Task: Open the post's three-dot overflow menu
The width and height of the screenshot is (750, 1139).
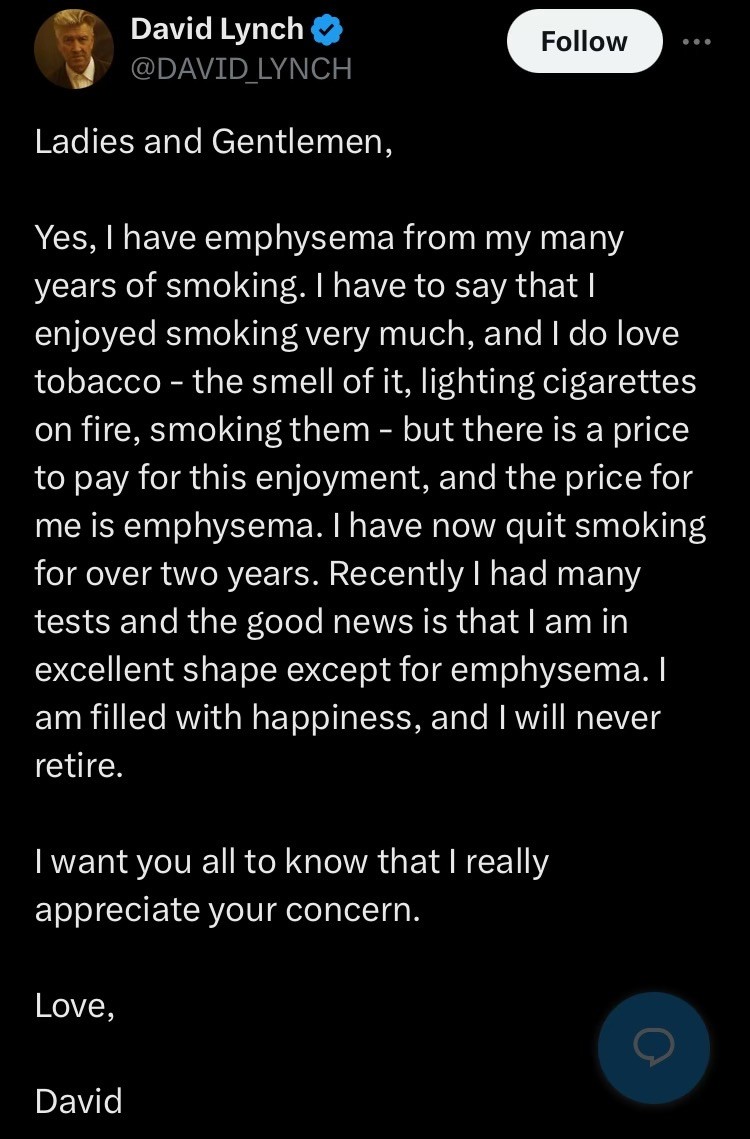Action: click(x=696, y=42)
